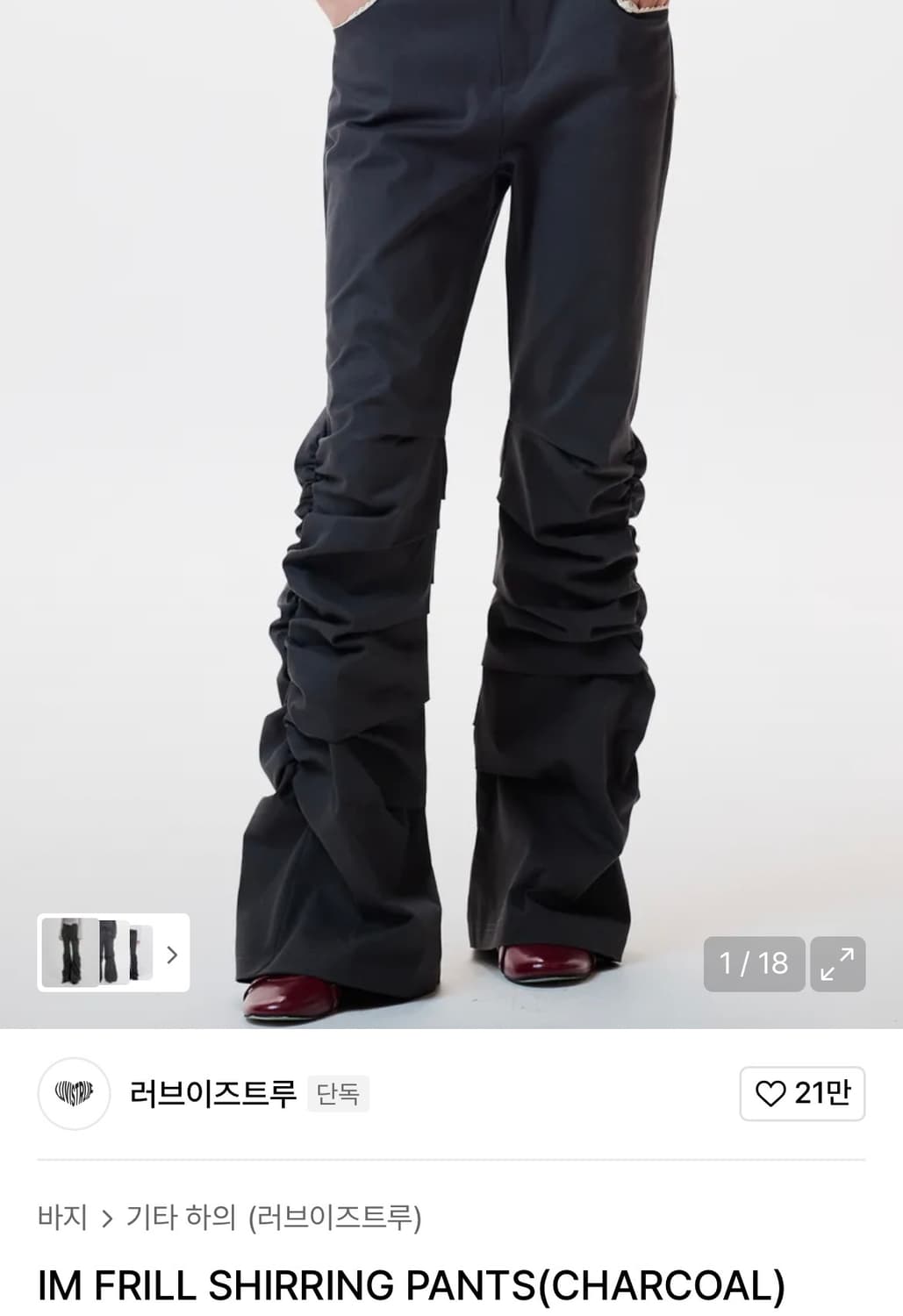Click the 러브이즈트루 brand logo circle
The height and width of the screenshot is (1316, 903).
[72, 1094]
